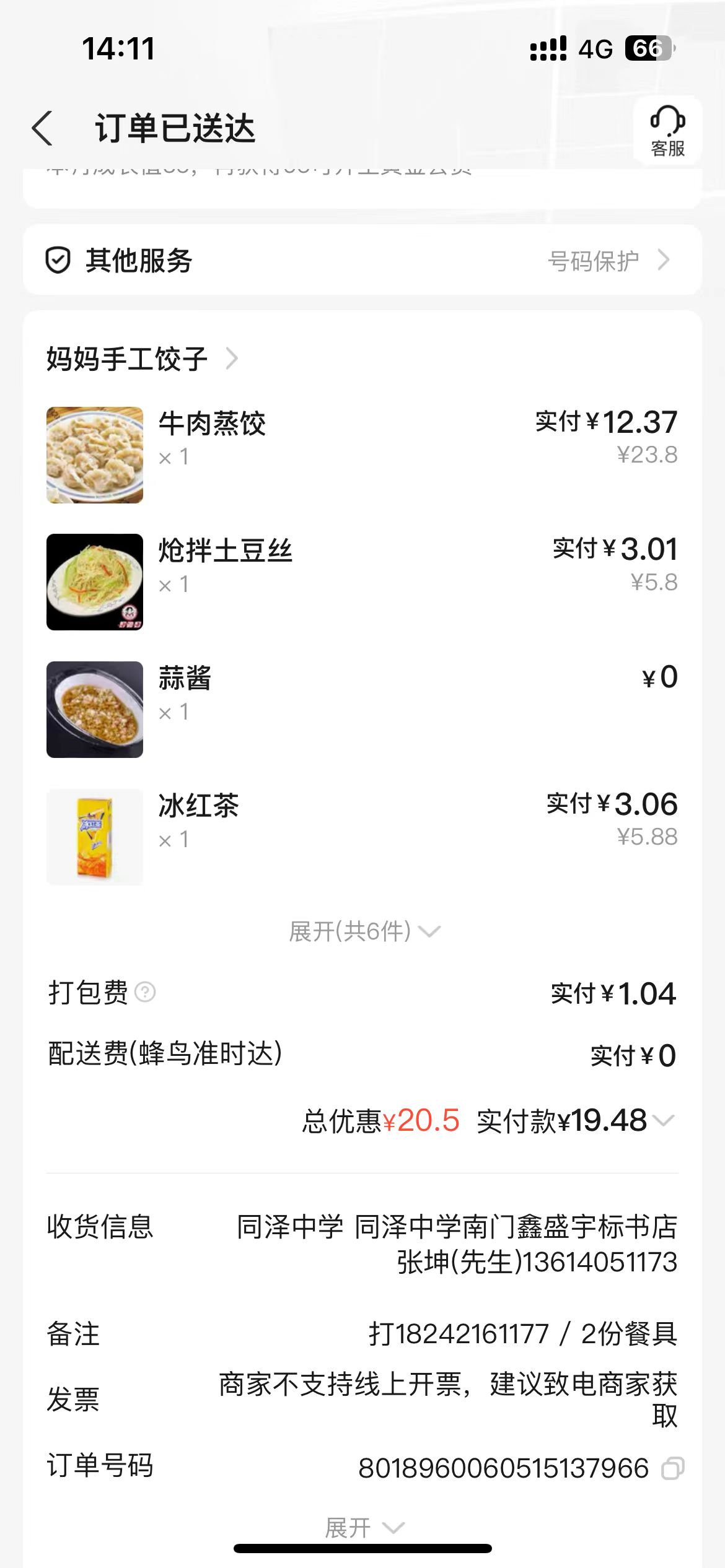Copy the order number

coord(672,1468)
